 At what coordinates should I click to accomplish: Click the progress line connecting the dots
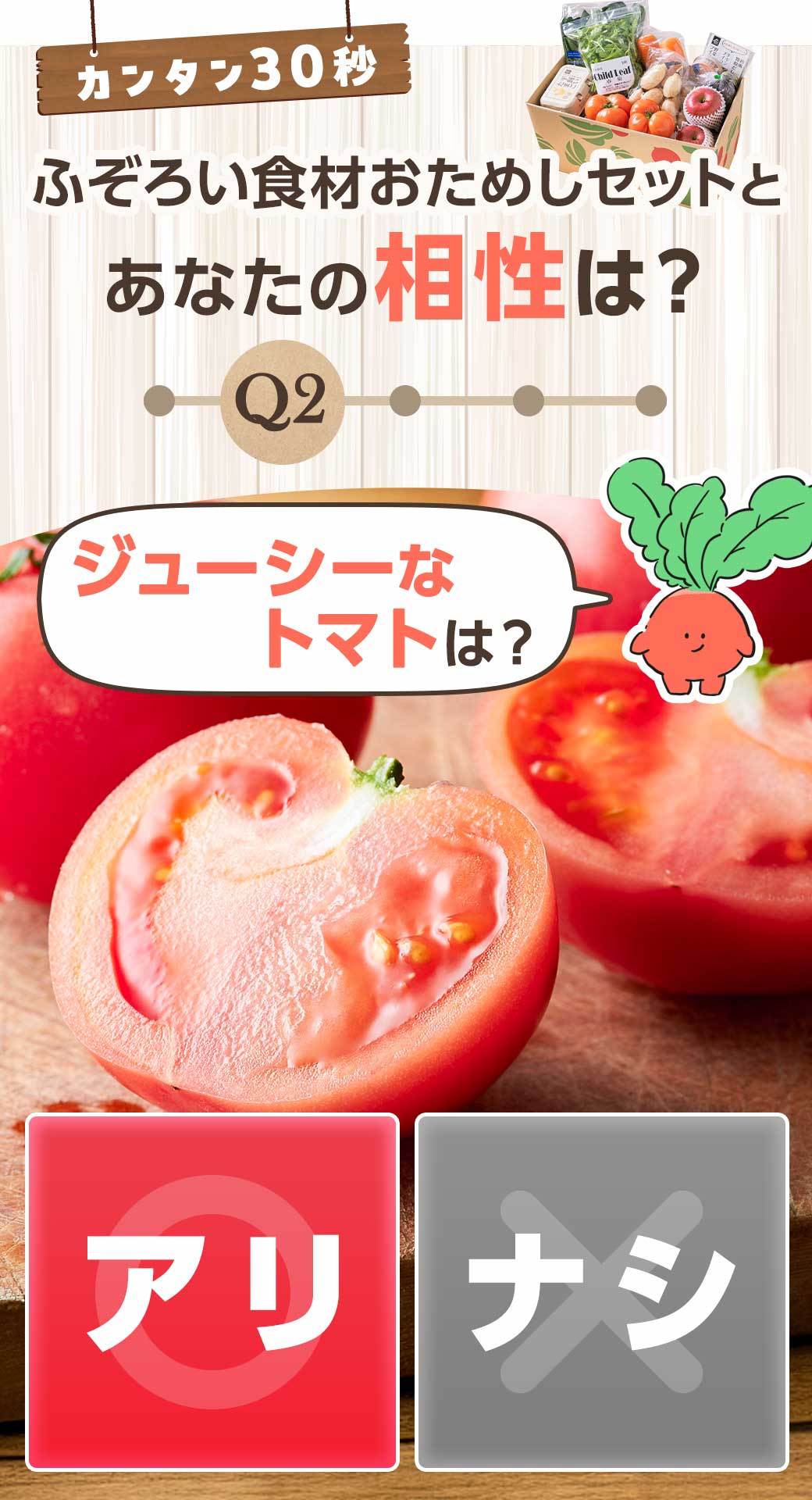click(x=468, y=398)
